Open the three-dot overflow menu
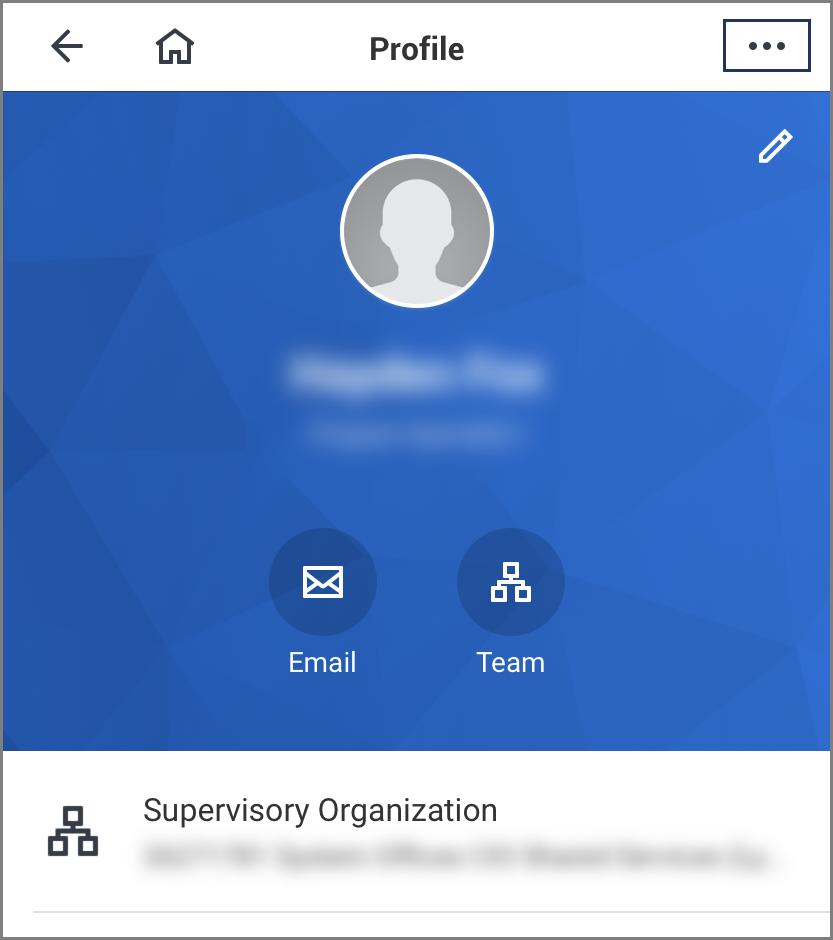833x940 pixels. point(766,46)
